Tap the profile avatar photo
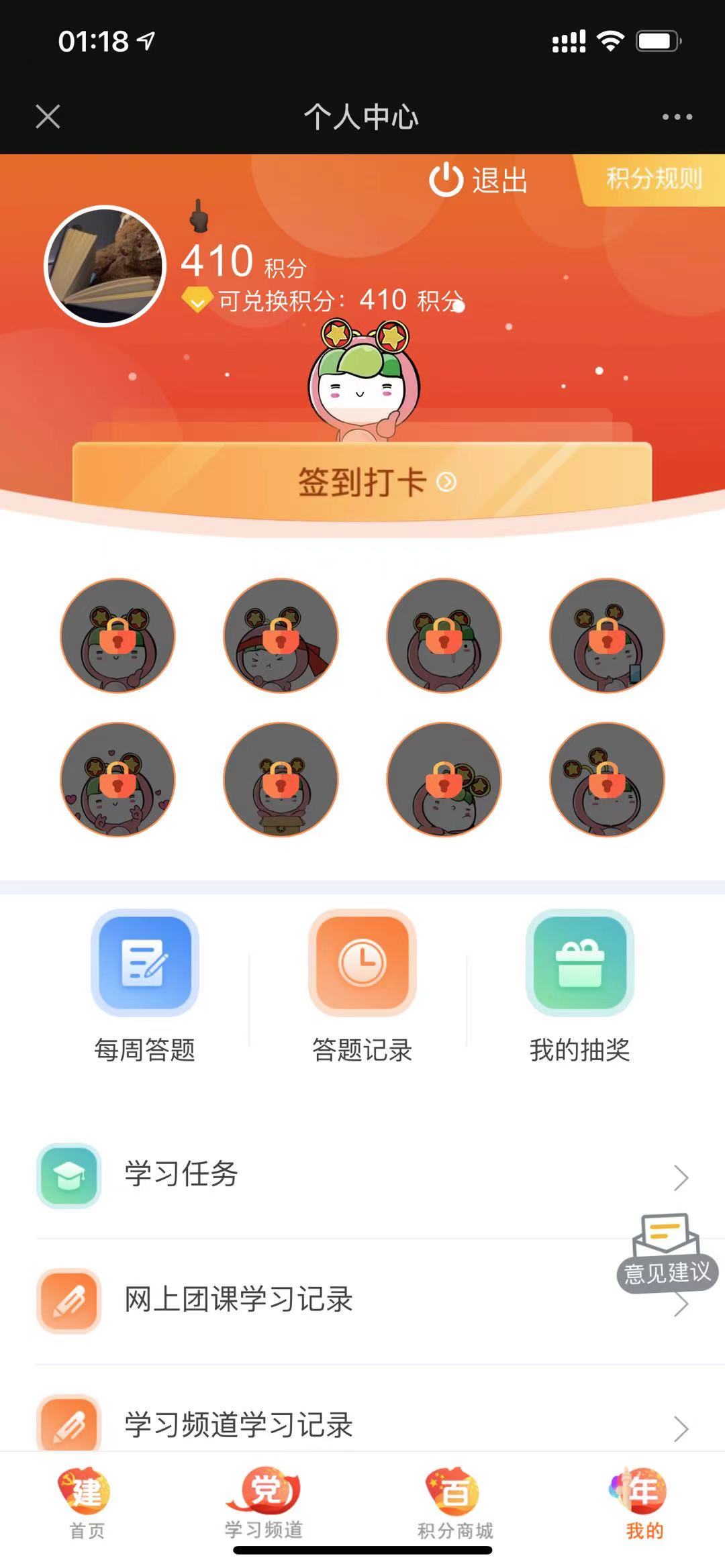The width and height of the screenshot is (725, 1568). pyautogui.click(x=105, y=265)
